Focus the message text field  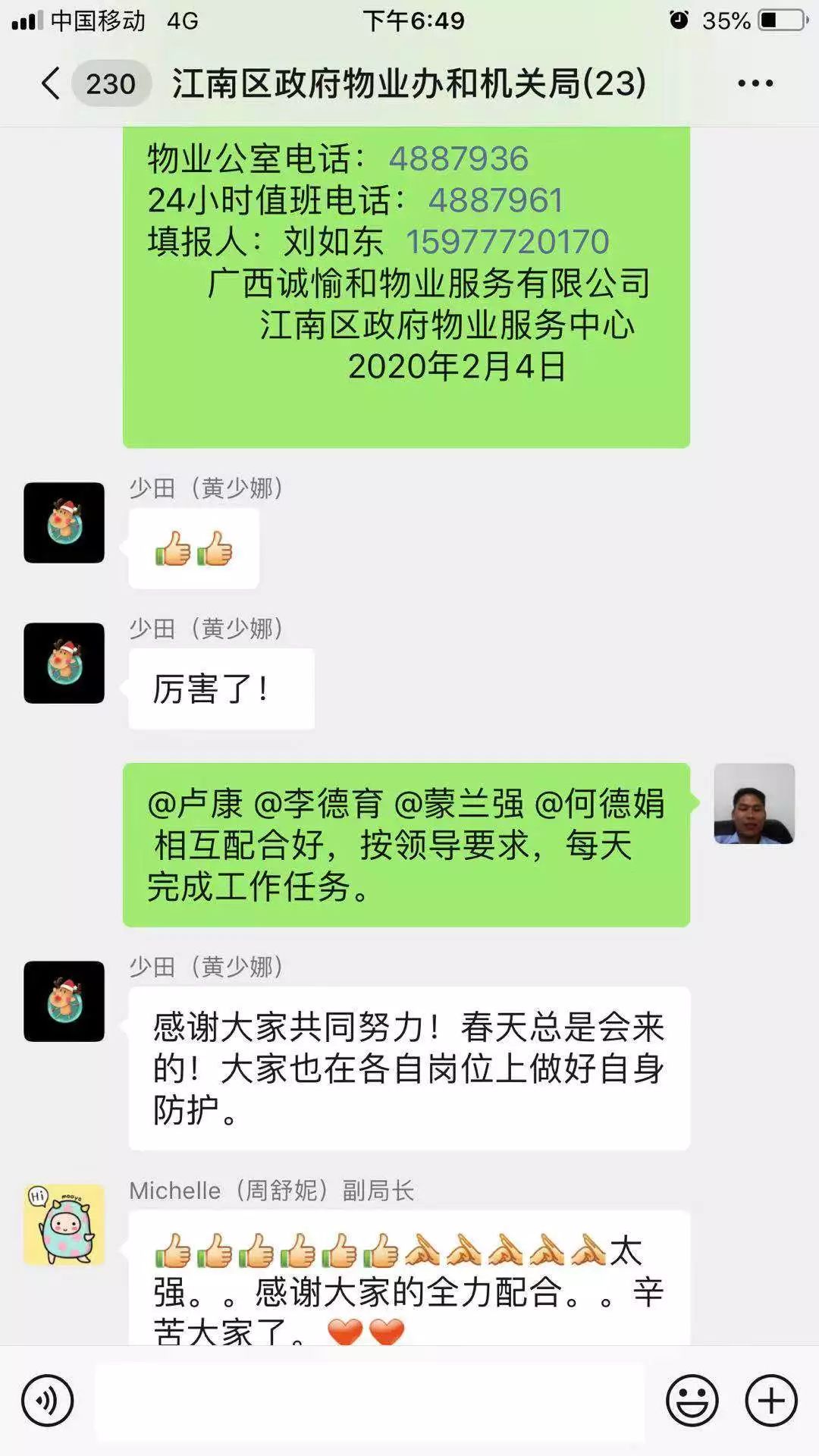pos(369,1401)
